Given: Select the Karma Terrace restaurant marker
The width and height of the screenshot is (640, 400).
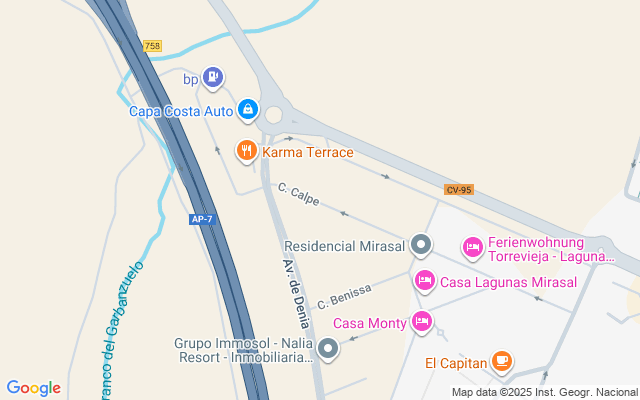Looking at the screenshot, I should (246, 151).
